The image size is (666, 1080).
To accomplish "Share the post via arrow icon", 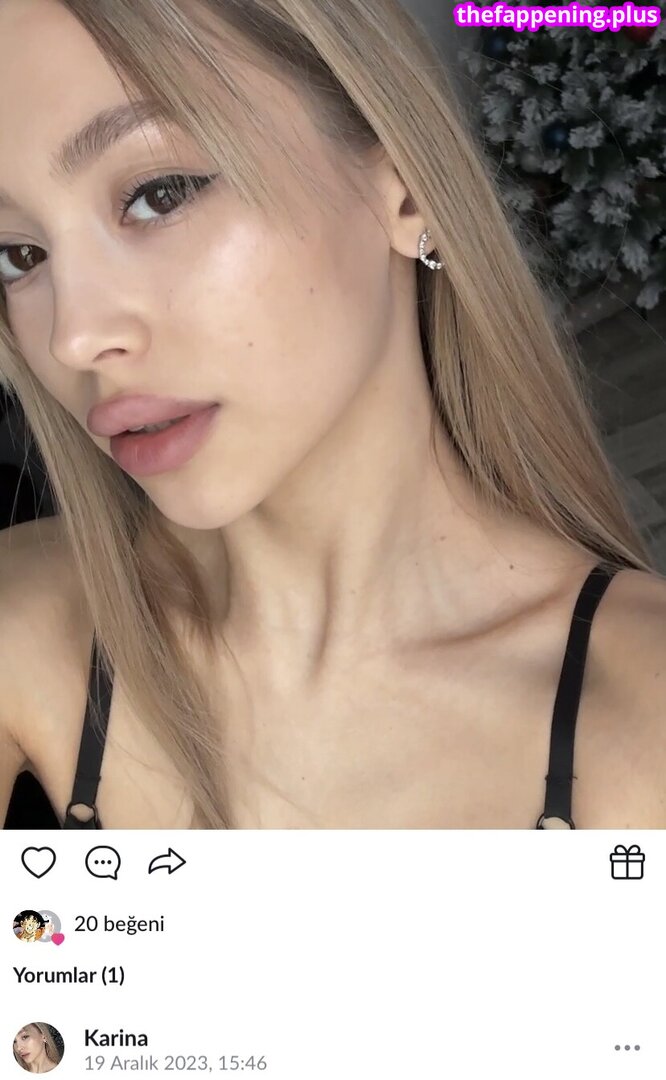I will (167, 862).
